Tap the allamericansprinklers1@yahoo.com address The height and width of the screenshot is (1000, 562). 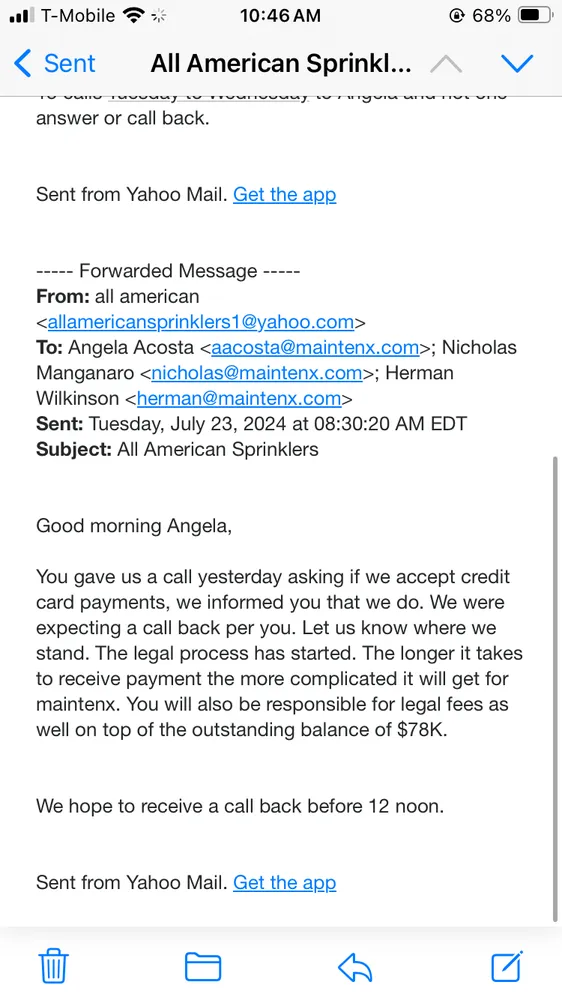coord(201,322)
